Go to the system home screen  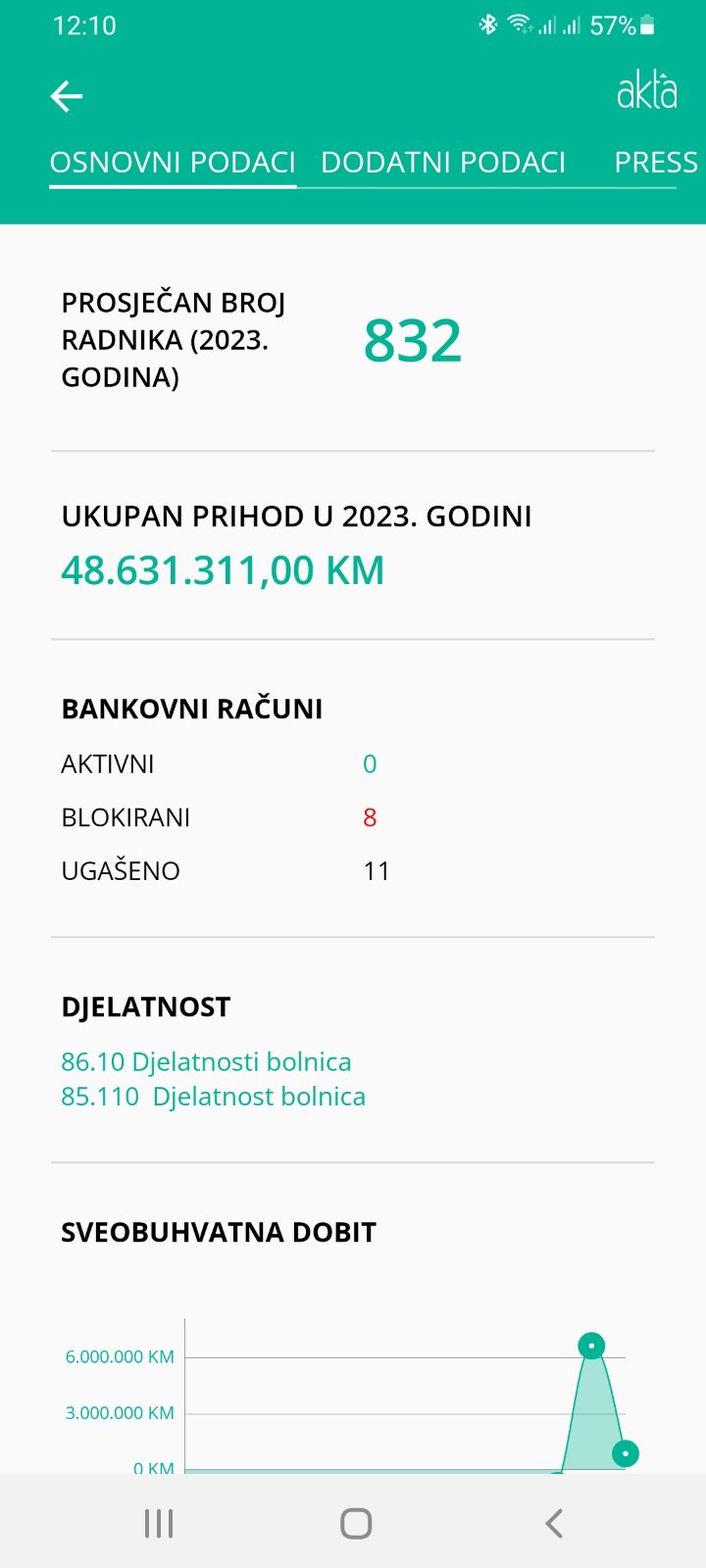click(356, 1523)
